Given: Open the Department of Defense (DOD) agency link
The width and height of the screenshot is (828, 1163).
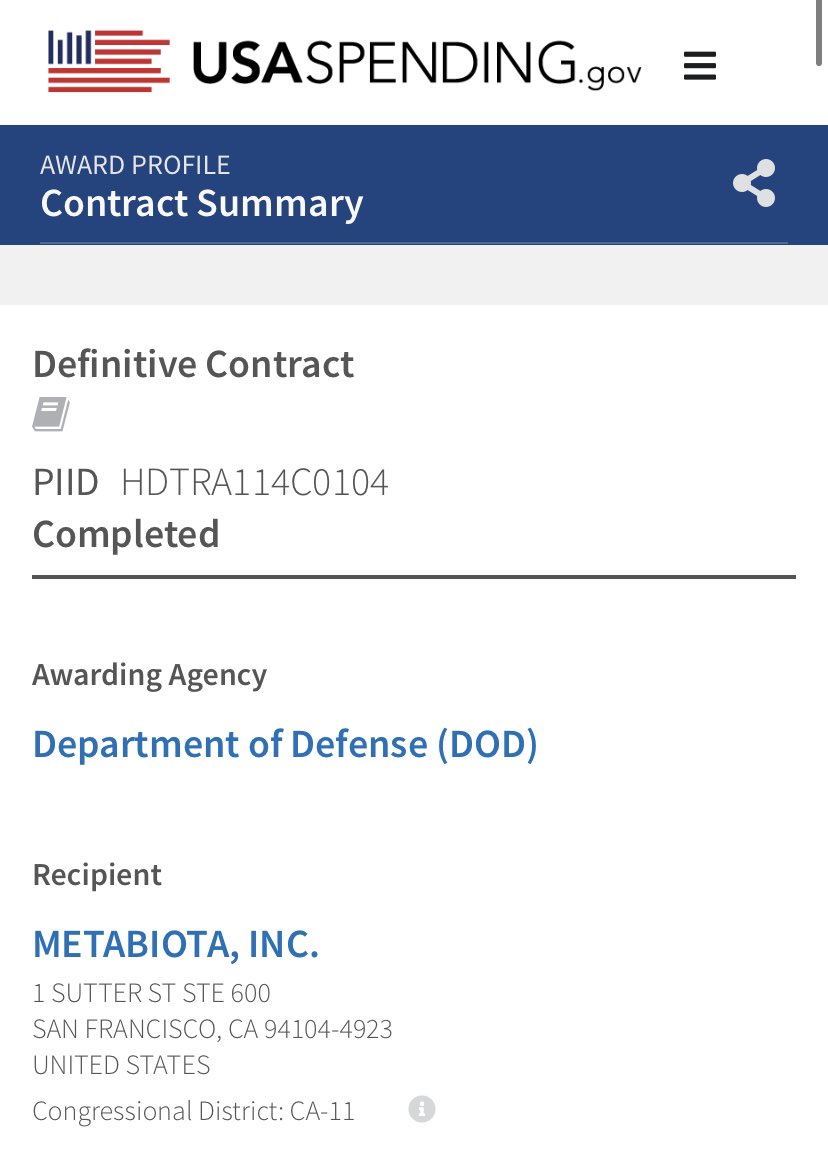Looking at the screenshot, I should [x=285, y=744].
